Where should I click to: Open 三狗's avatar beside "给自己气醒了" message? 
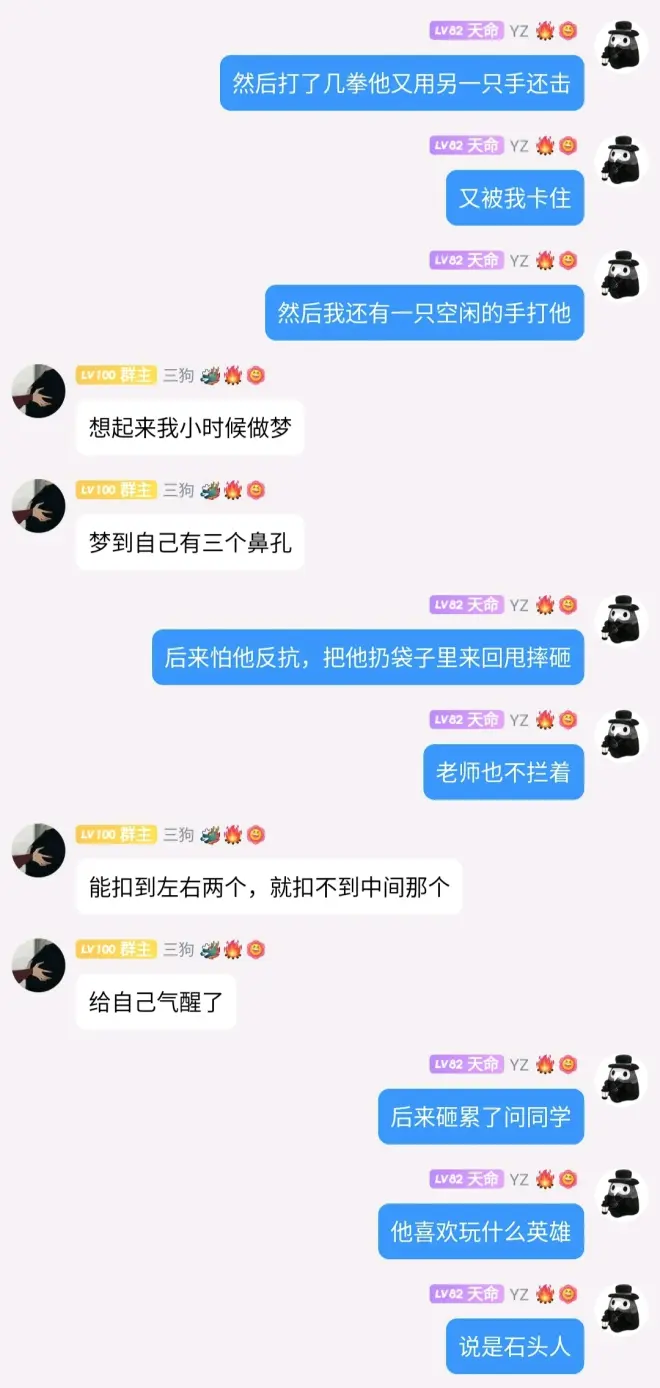tap(38, 965)
